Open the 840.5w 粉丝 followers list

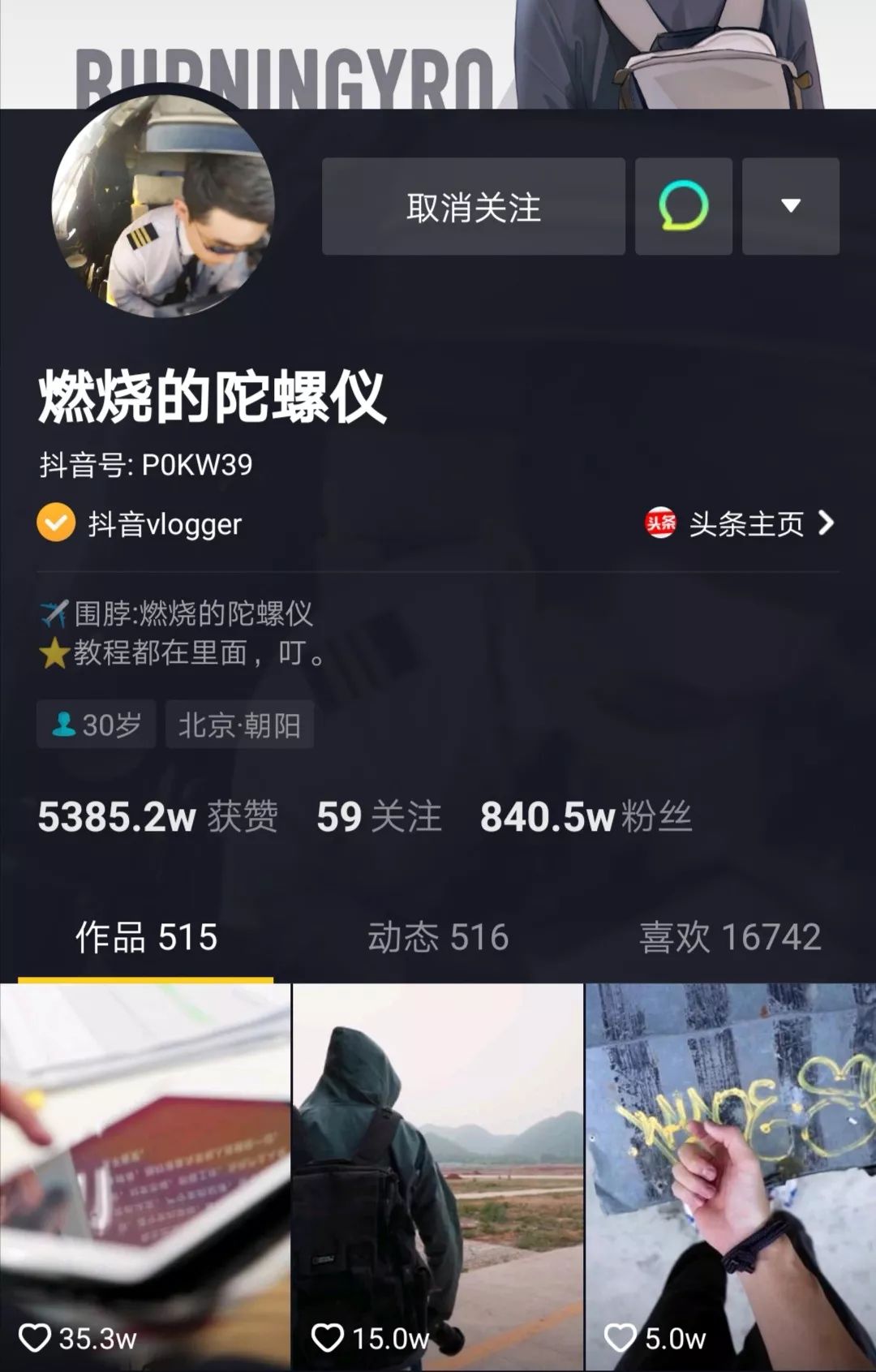(x=586, y=817)
